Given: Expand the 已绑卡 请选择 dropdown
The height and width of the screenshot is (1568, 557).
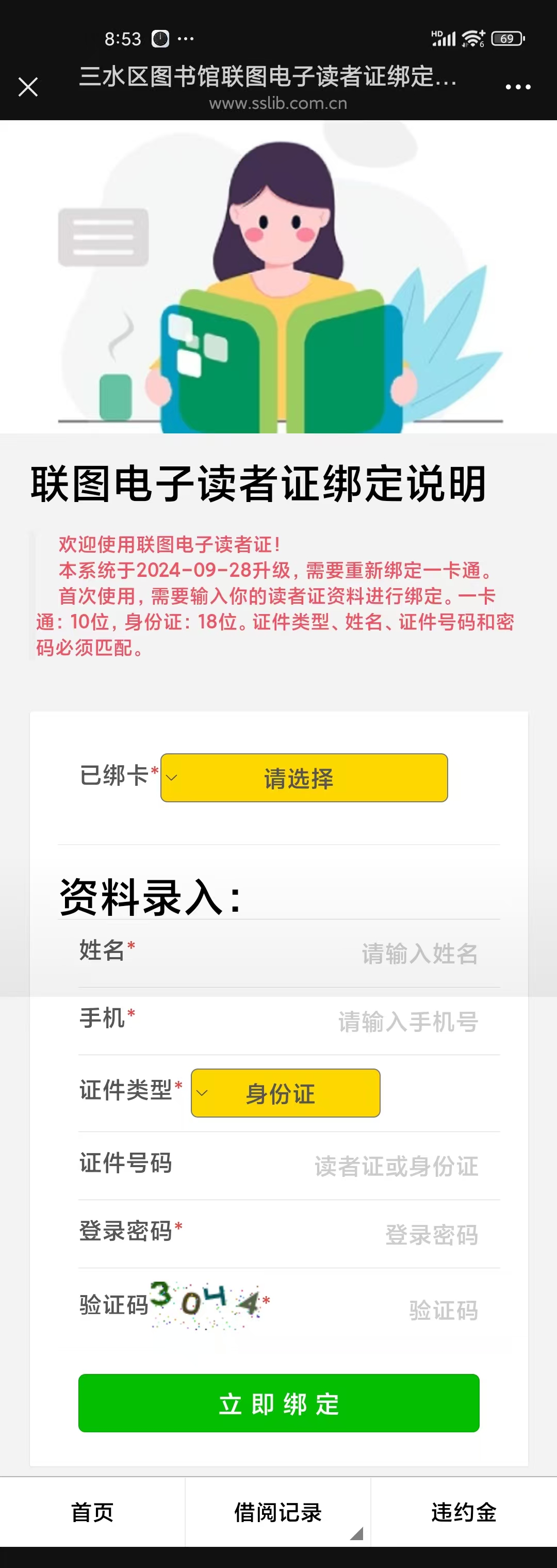Looking at the screenshot, I should click(304, 778).
